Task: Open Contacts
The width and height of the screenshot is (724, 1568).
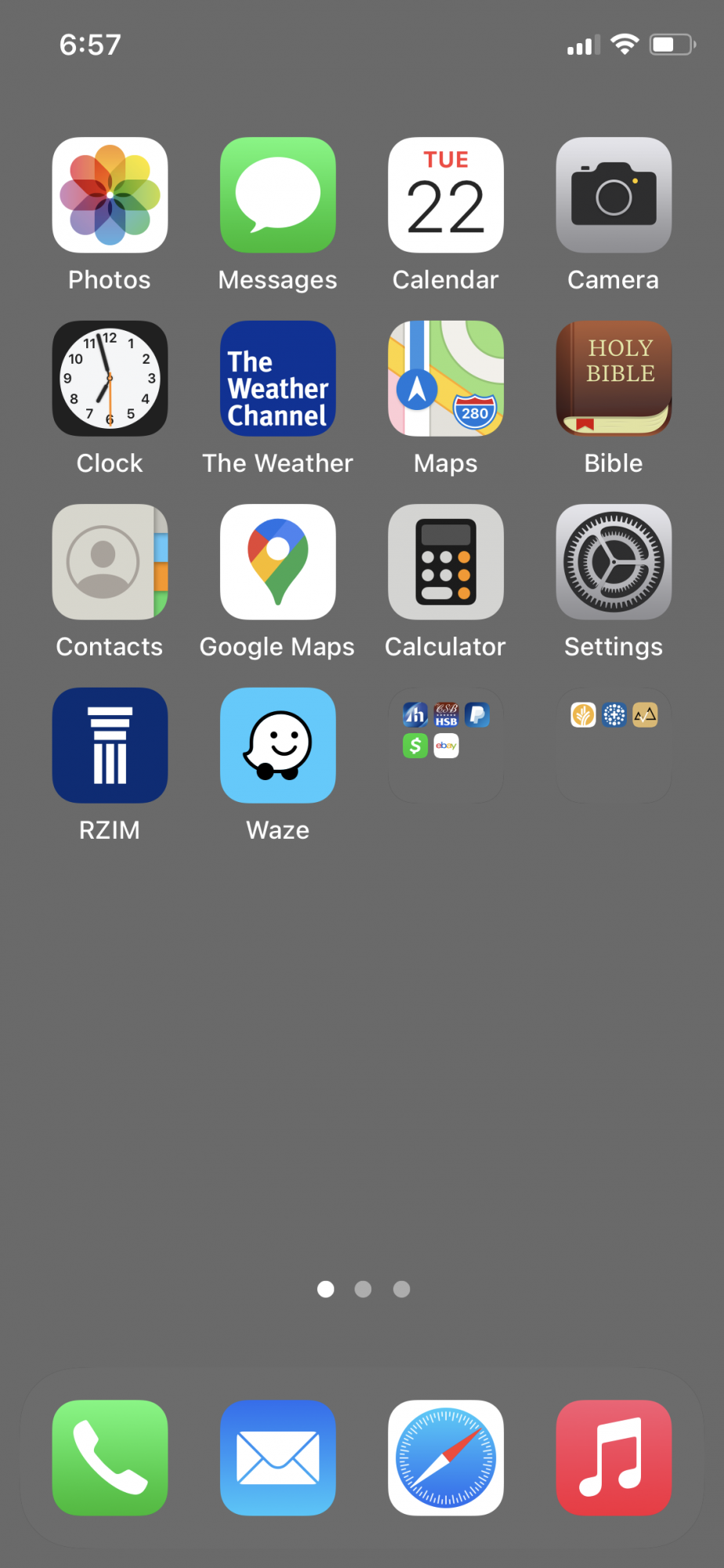Action: point(110,562)
